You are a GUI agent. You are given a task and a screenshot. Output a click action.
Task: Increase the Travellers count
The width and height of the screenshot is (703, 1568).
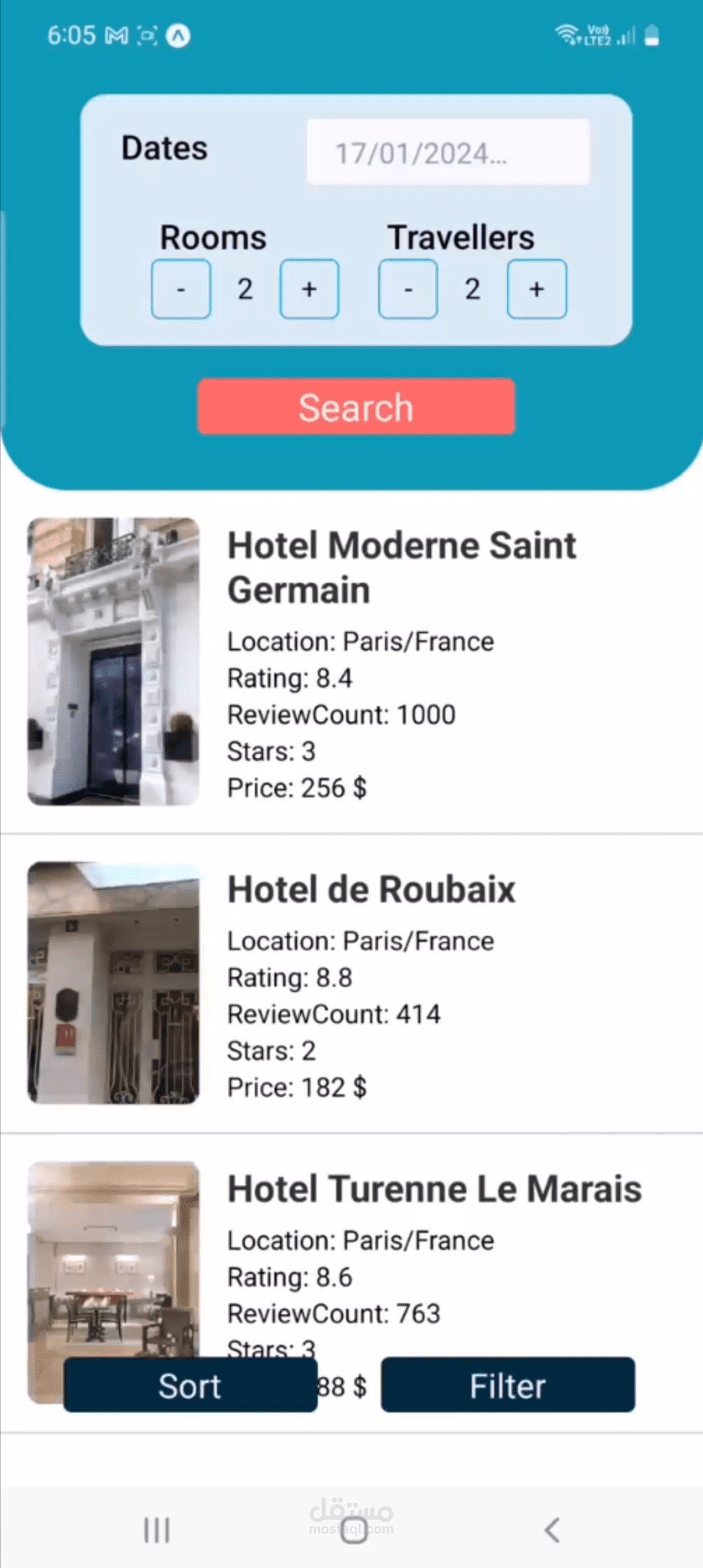click(x=536, y=289)
